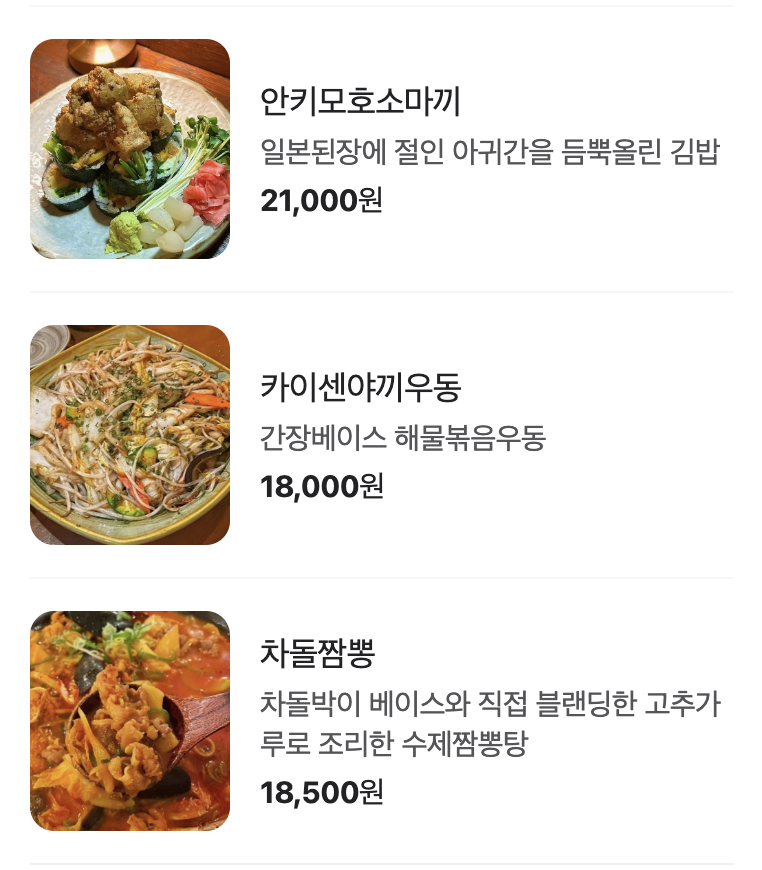Open details for the seafood yaki udon
762x870 pixels.
coord(380,434)
